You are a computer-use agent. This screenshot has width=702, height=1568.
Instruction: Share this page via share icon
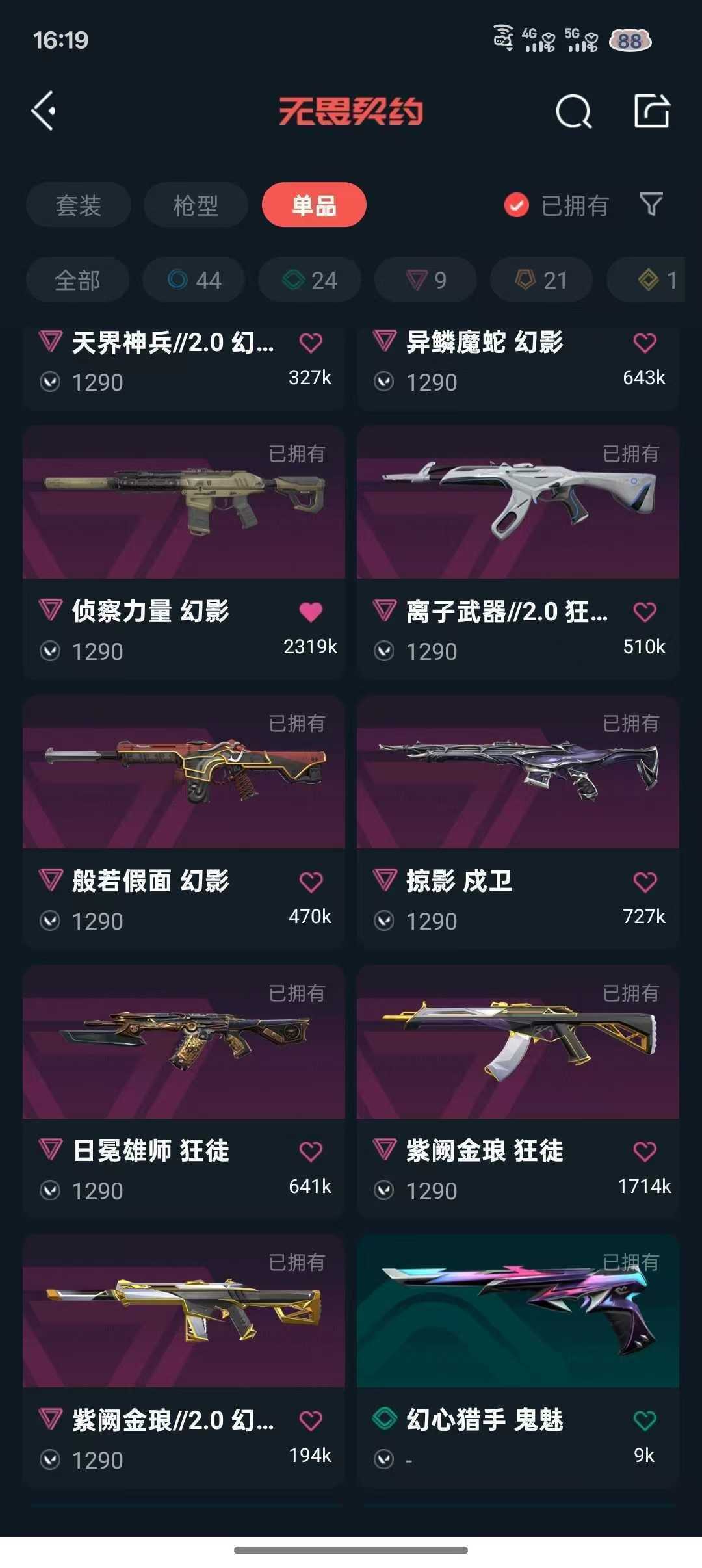pos(652,111)
